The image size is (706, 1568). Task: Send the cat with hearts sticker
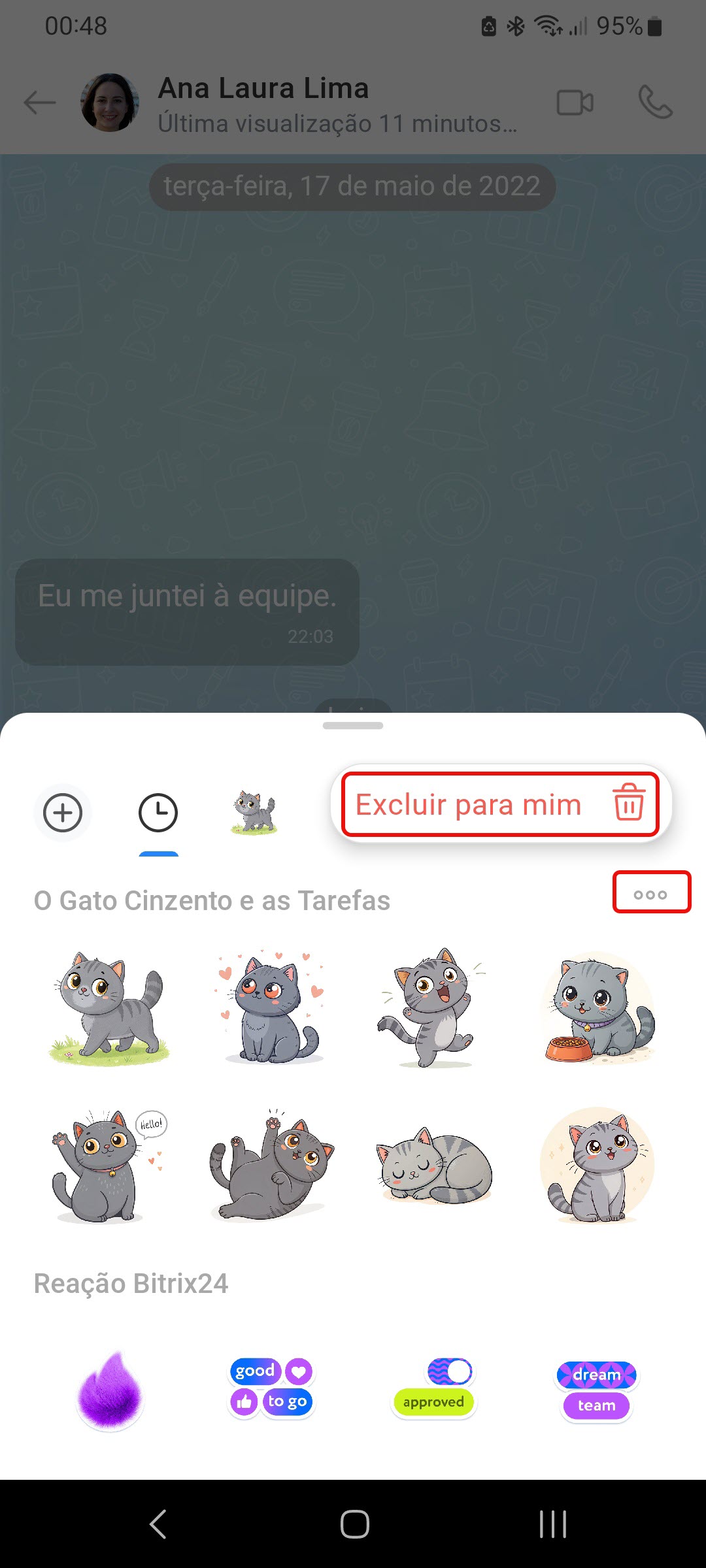tap(271, 1008)
